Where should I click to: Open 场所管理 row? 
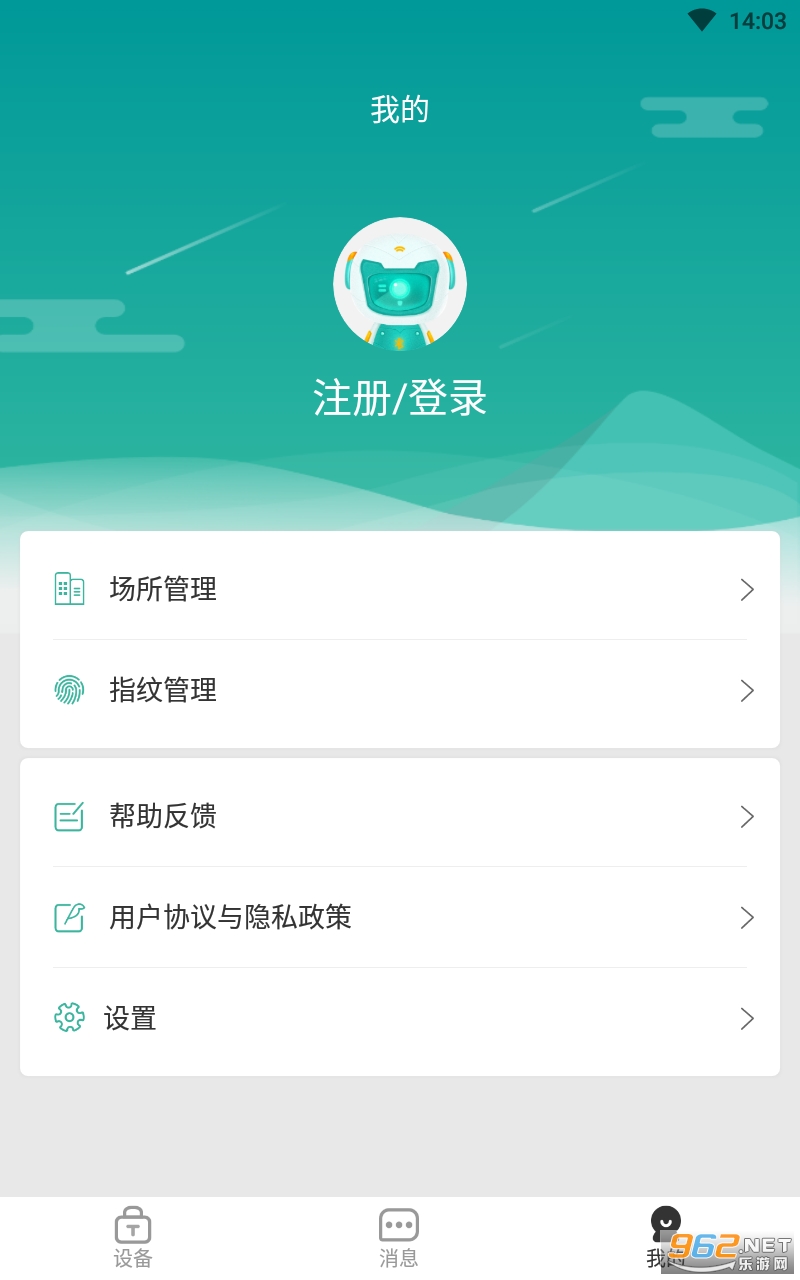coord(400,590)
